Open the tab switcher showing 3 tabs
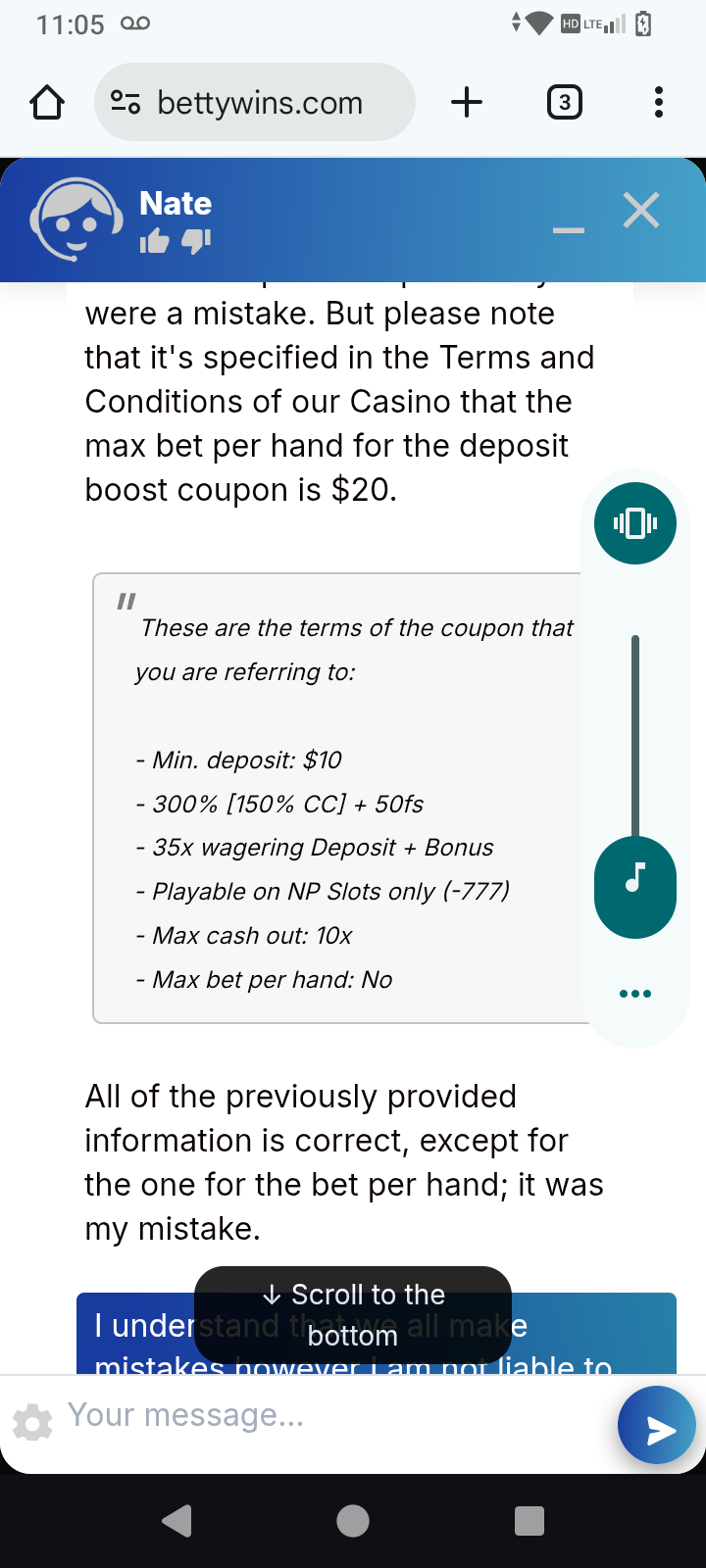Viewport: 706px width, 1568px height. (564, 102)
